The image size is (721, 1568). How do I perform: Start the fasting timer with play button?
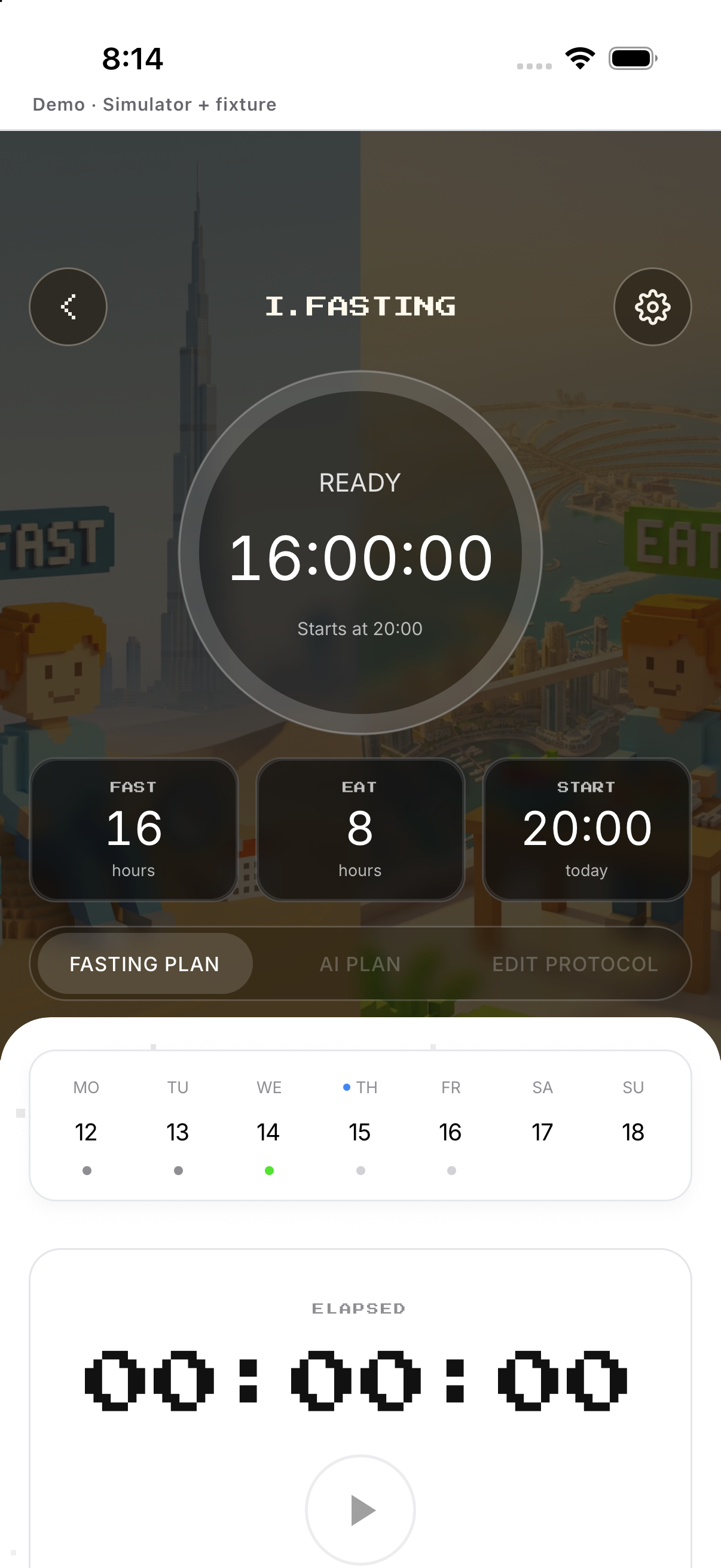tap(360, 1510)
